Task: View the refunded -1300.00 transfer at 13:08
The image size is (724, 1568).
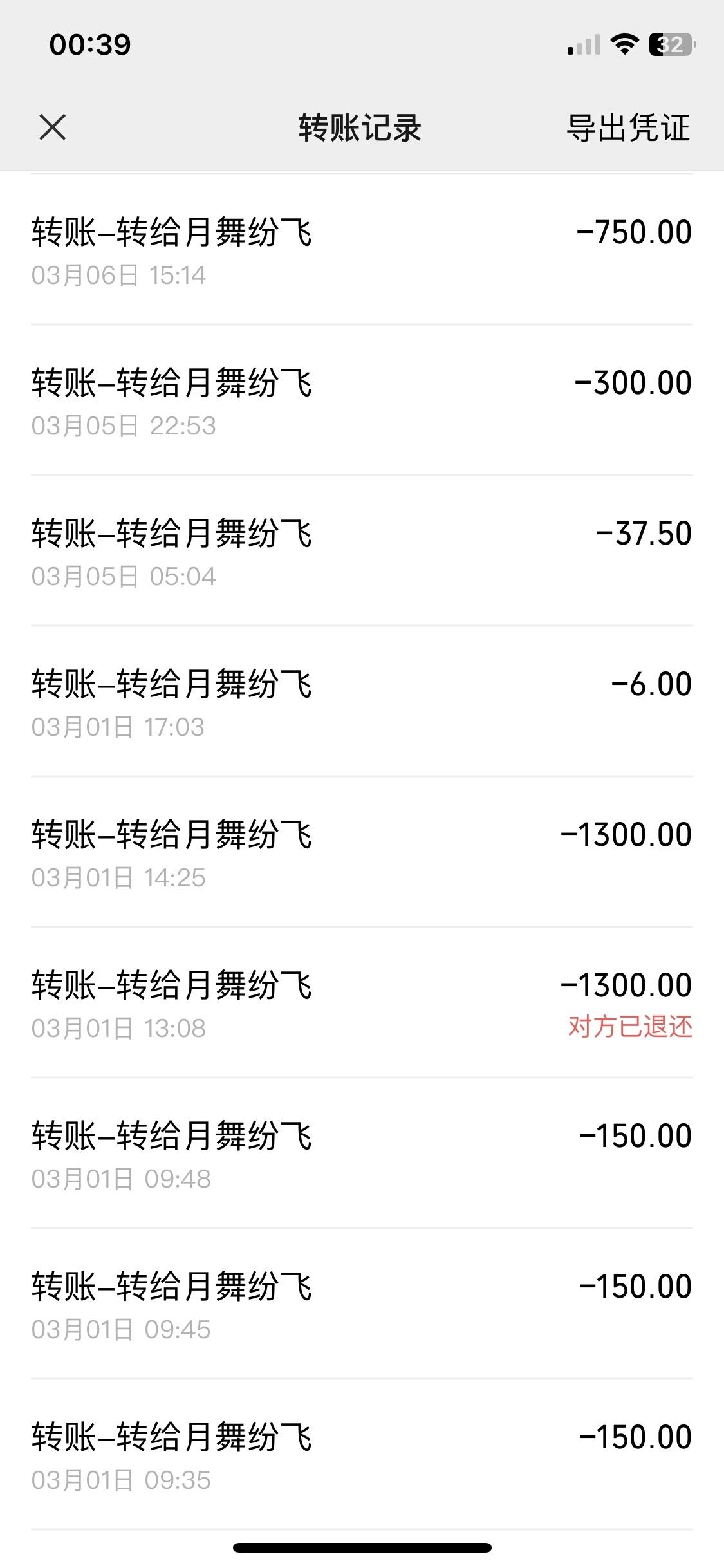Action: tap(362, 1003)
